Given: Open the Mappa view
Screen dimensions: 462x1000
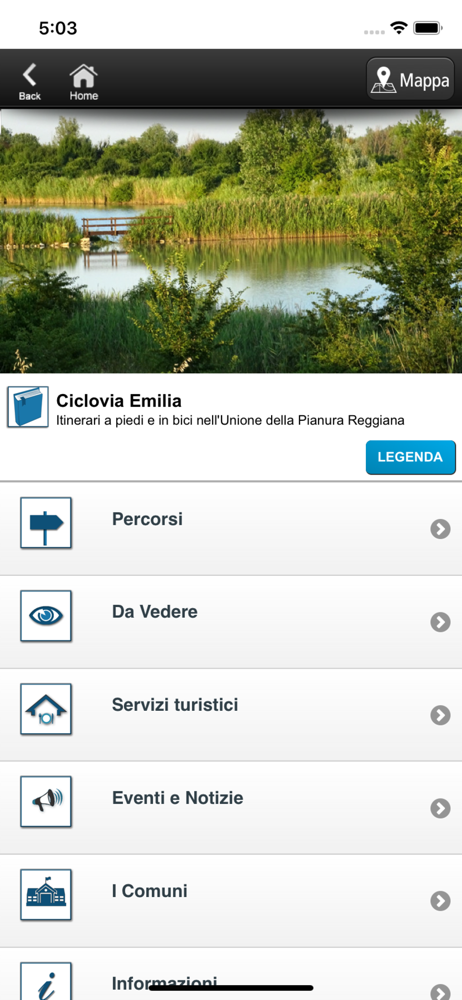Looking at the screenshot, I should tap(411, 80).
